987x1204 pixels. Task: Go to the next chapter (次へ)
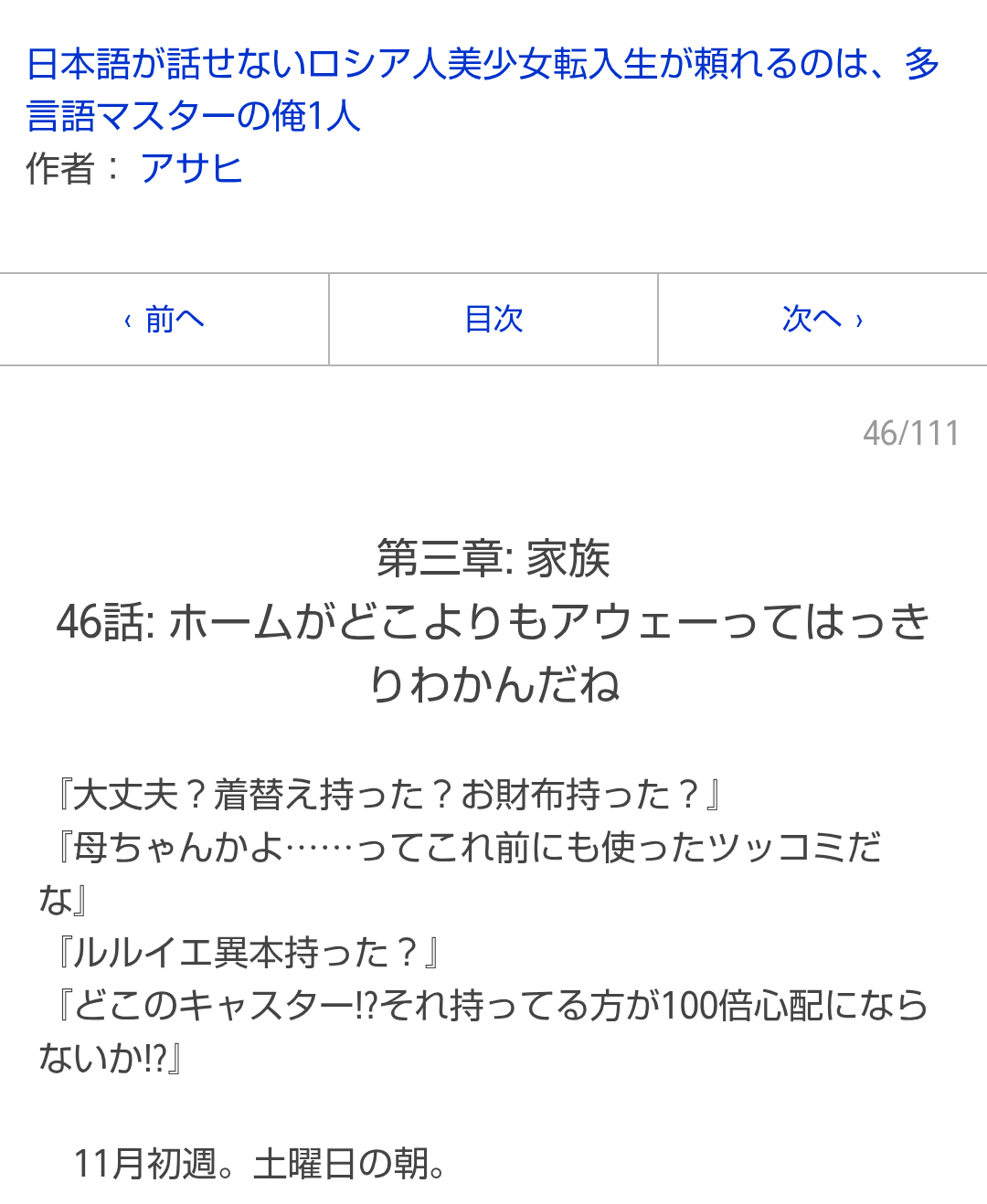822,320
